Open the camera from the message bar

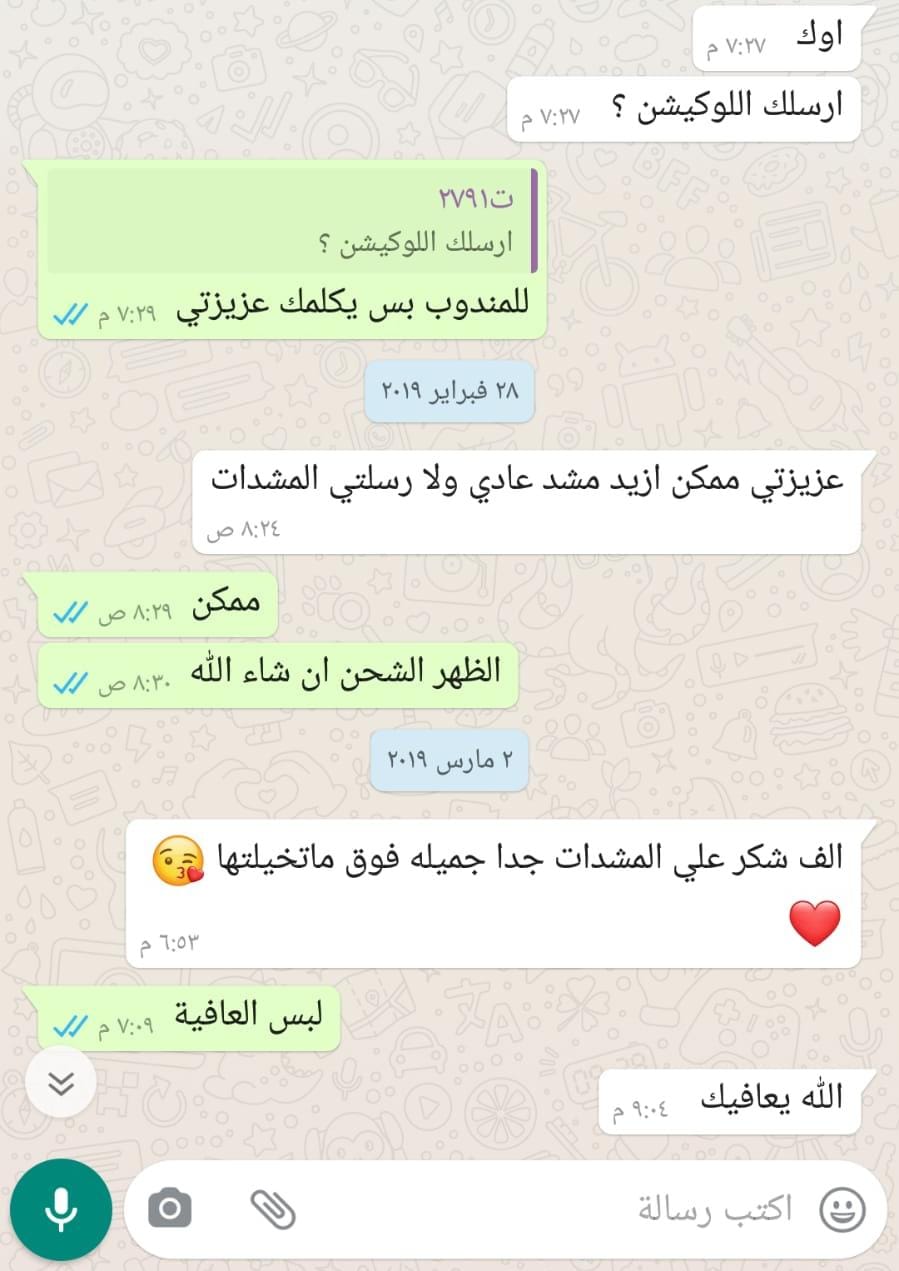(170, 1210)
